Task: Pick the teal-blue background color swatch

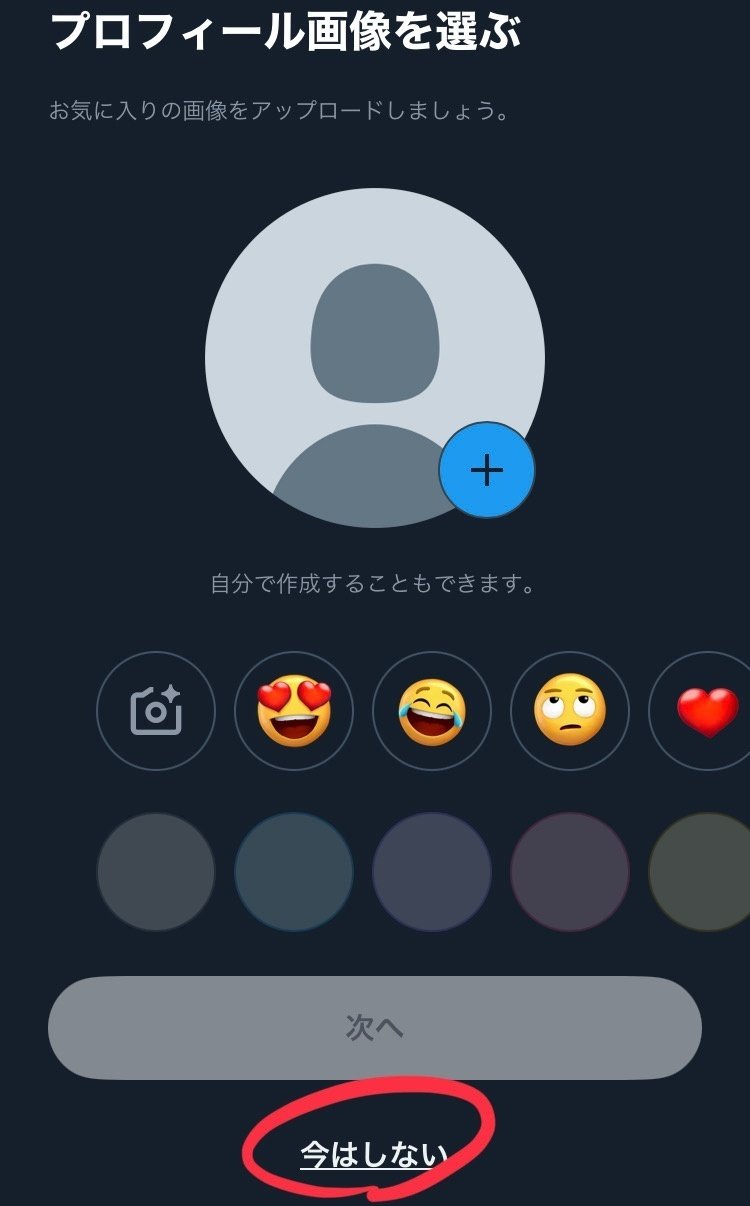Action: (x=294, y=872)
